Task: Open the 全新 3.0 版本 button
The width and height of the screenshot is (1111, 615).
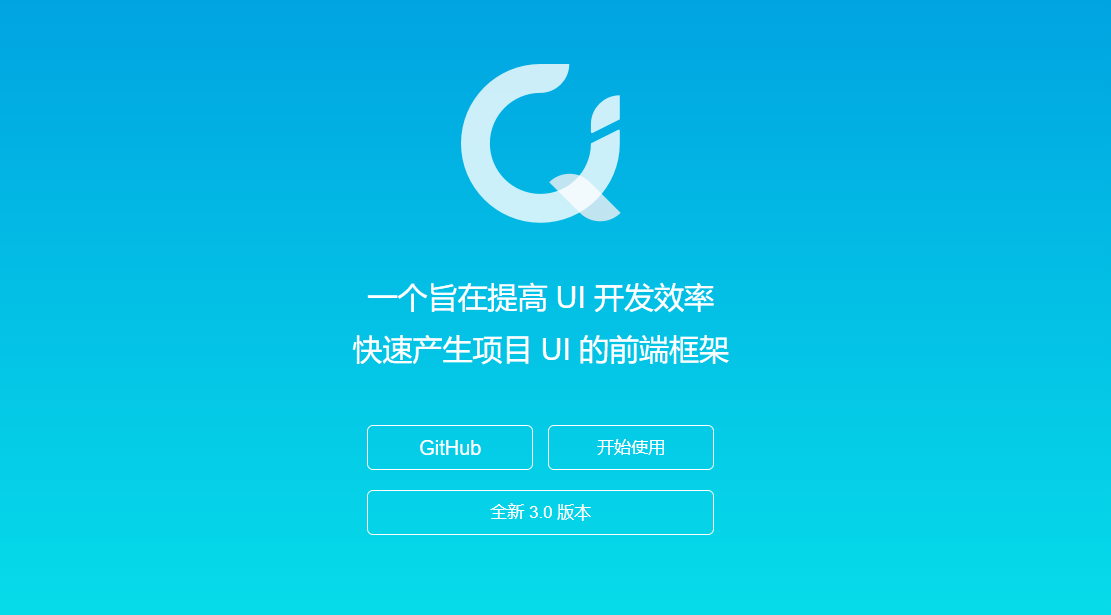Action: click(x=540, y=512)
